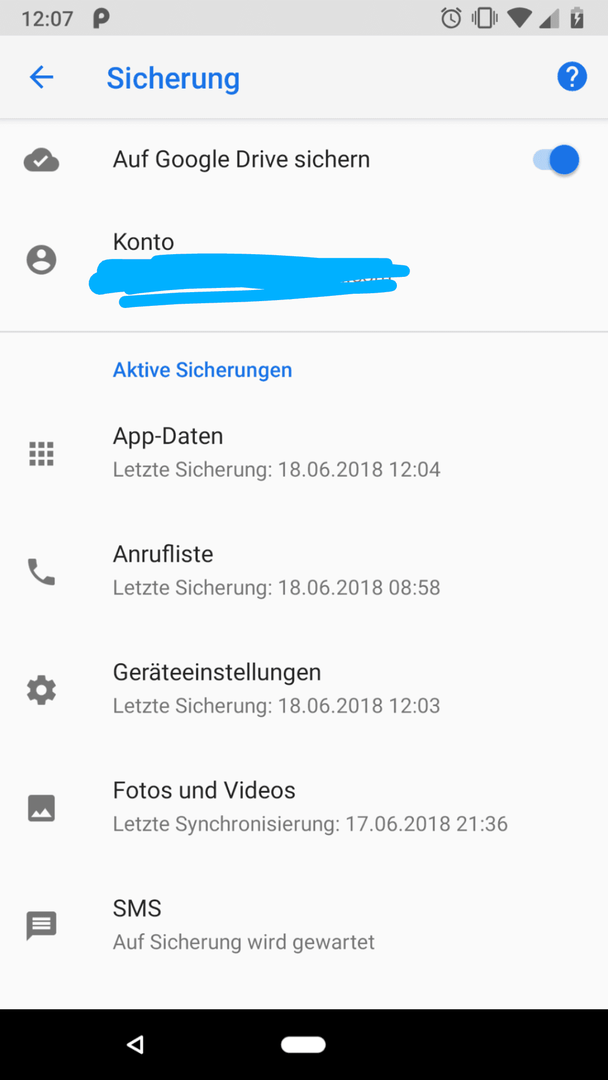Open the help question mark icon
This screenshot has width=608, height=1080.
572,77
